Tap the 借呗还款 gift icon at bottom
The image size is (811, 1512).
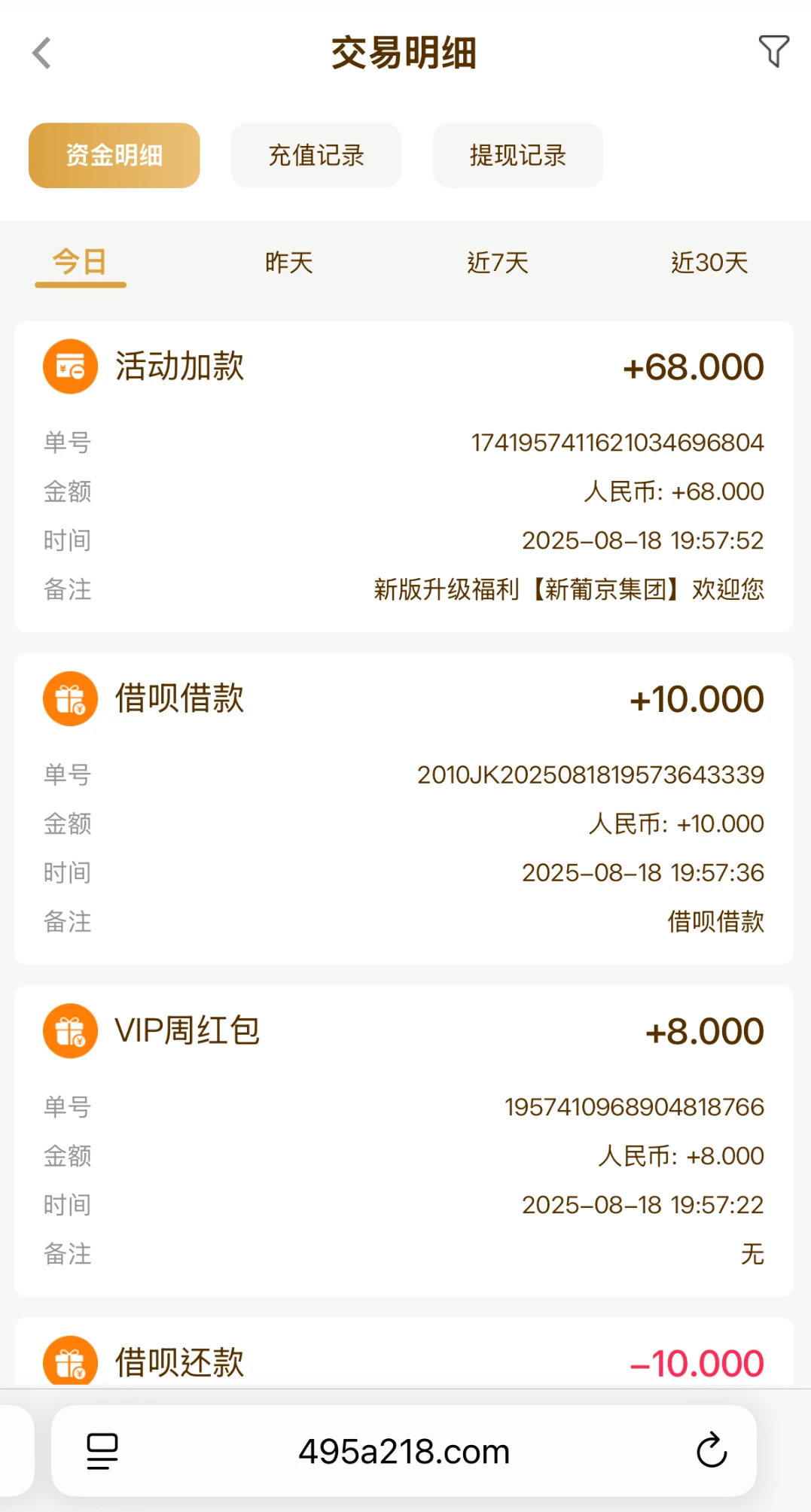pos(69,1361)
